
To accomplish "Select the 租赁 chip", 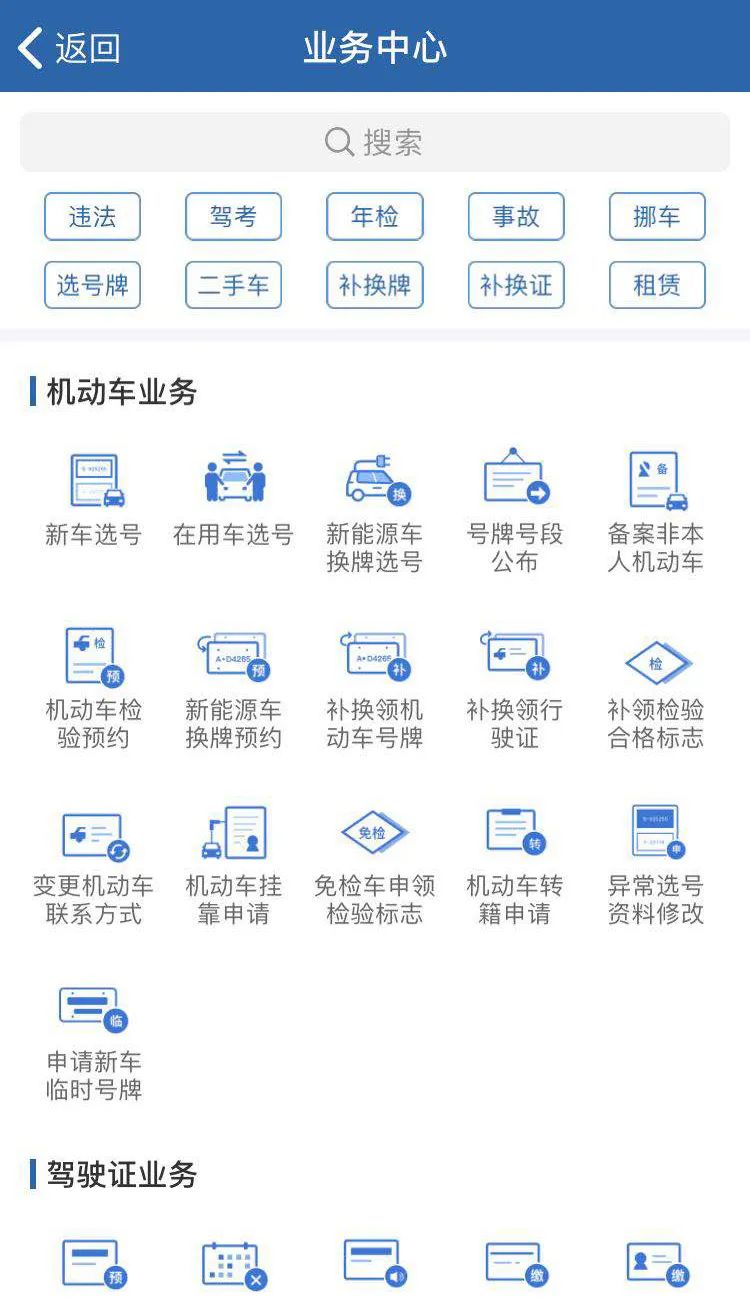I will point(657,286).
